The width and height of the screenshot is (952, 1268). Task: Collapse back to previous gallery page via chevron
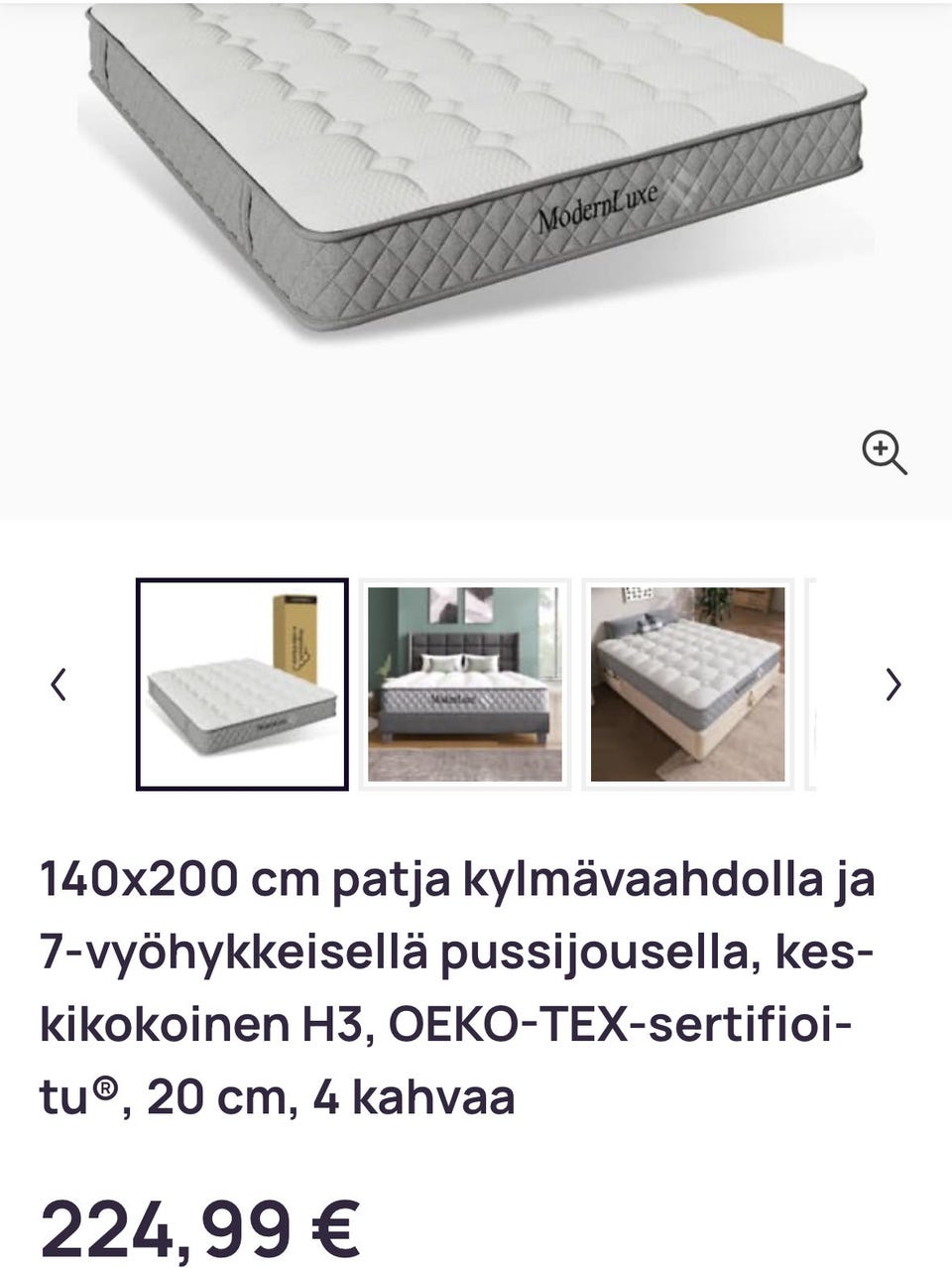[58, 682]
